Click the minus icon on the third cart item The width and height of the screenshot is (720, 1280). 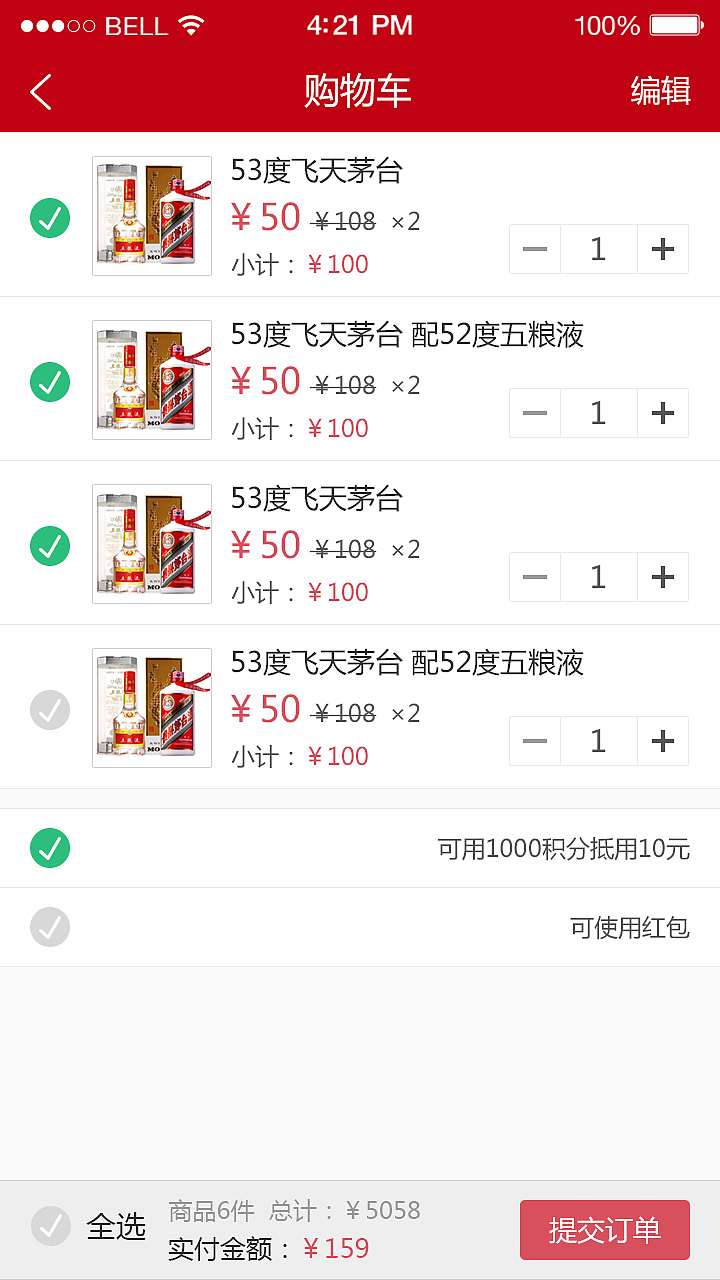tap(534, 577)
